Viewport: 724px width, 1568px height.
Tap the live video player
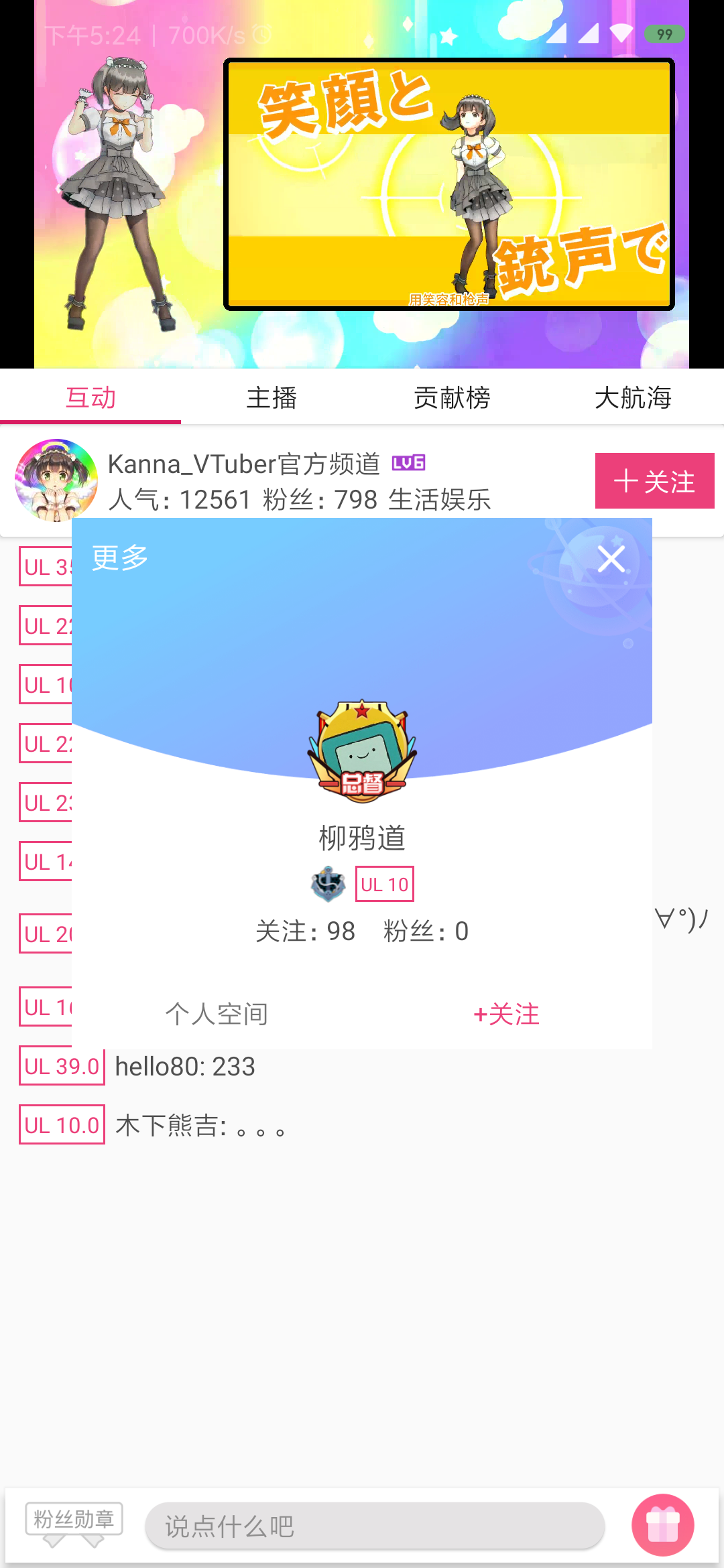(362, 184)
